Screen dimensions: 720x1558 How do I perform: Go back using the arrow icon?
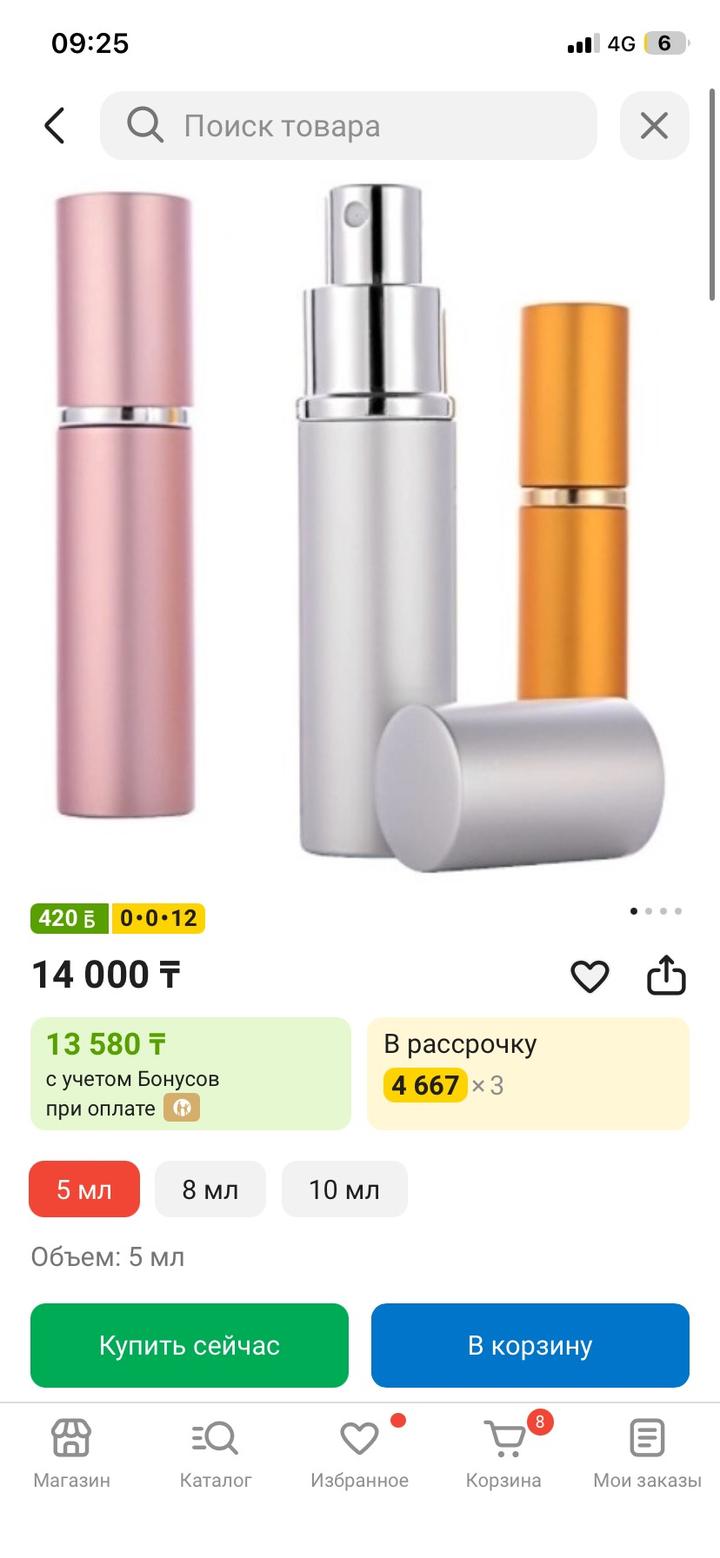pos(55,126)
